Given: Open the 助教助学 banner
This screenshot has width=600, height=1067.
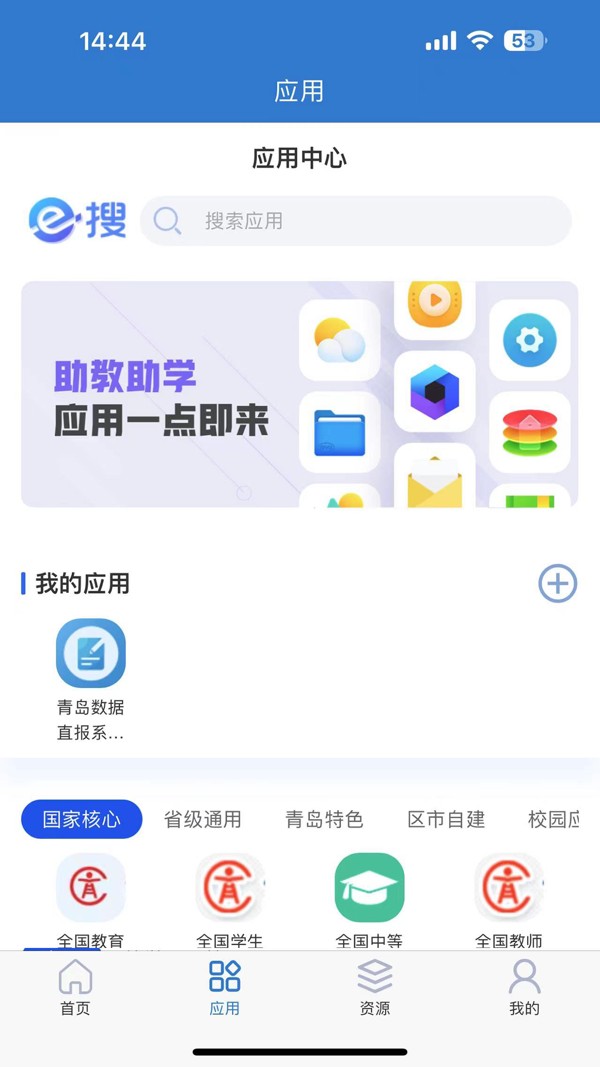Looking at the screenshot, I should pos(299,394).
